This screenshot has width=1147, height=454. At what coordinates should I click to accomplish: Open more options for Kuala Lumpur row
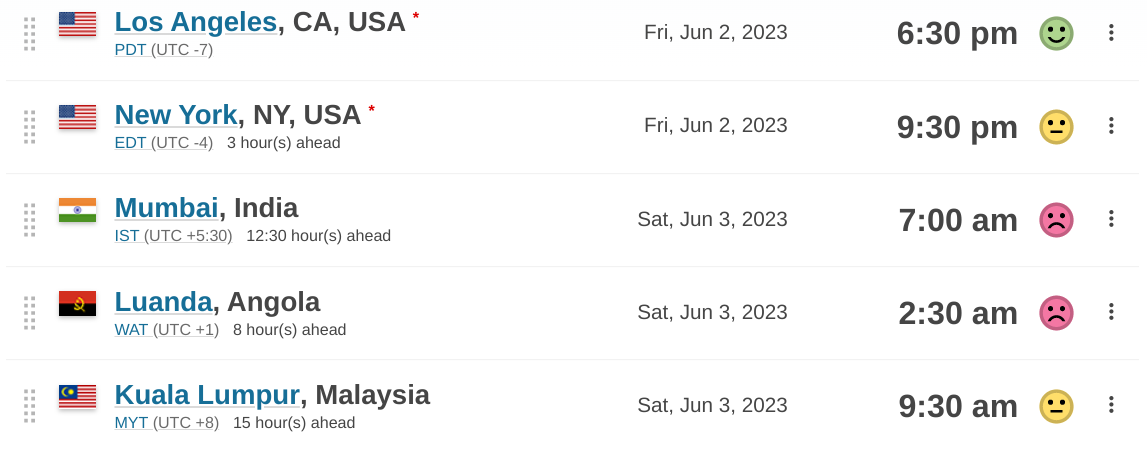(1110, 405)
